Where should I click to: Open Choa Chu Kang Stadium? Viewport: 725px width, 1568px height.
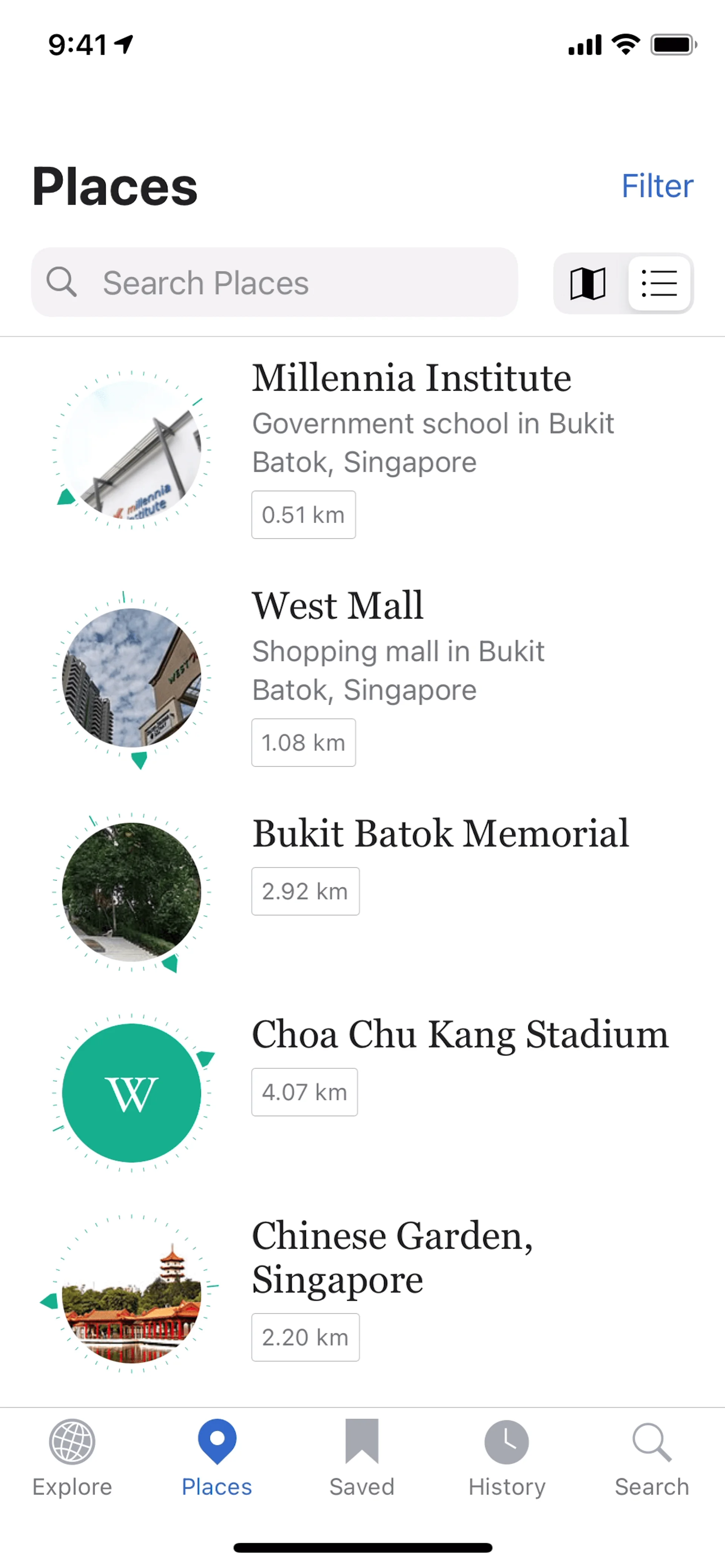click(460, 1035)
